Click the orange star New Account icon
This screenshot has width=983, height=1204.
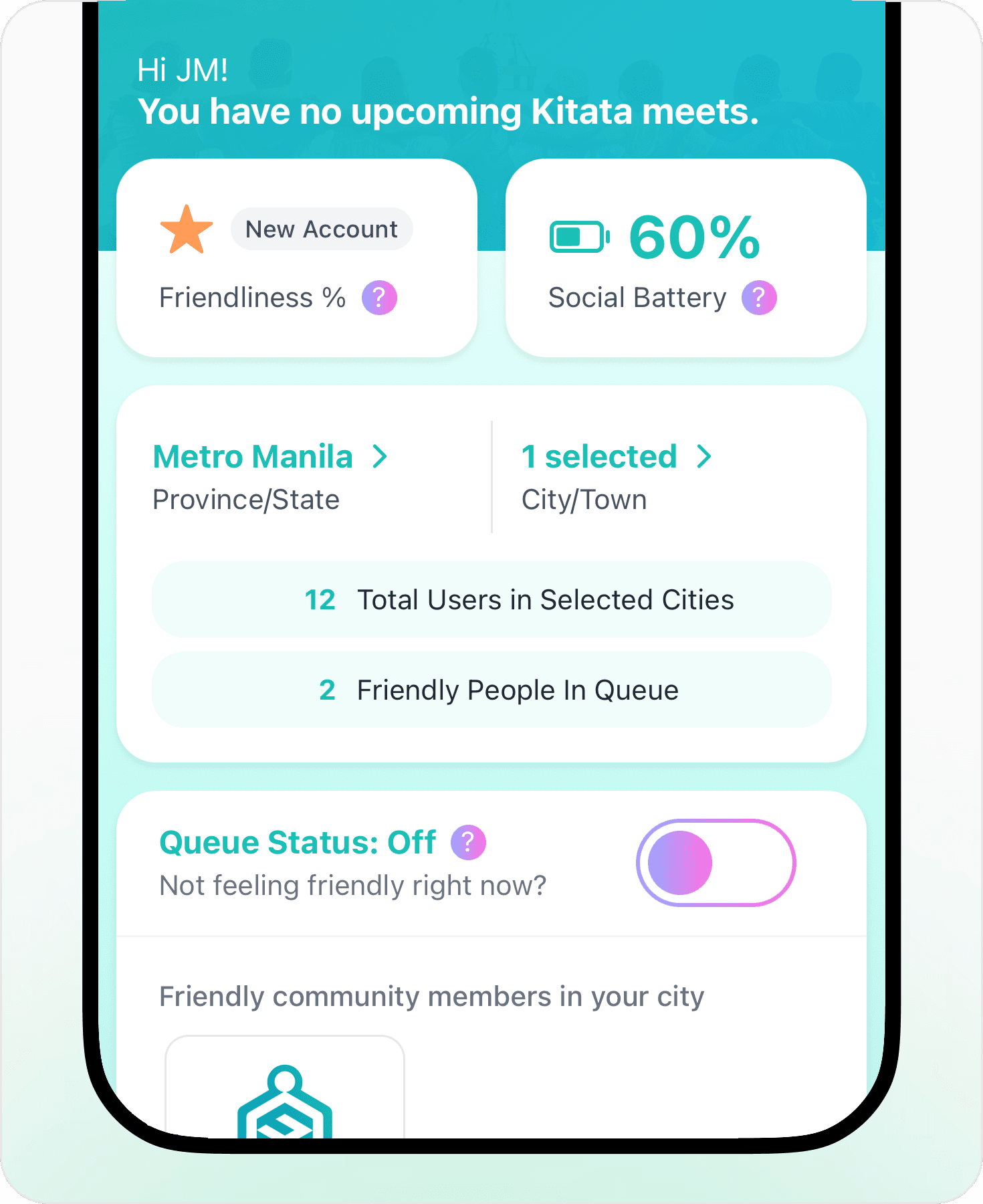[x=186, y=228]
